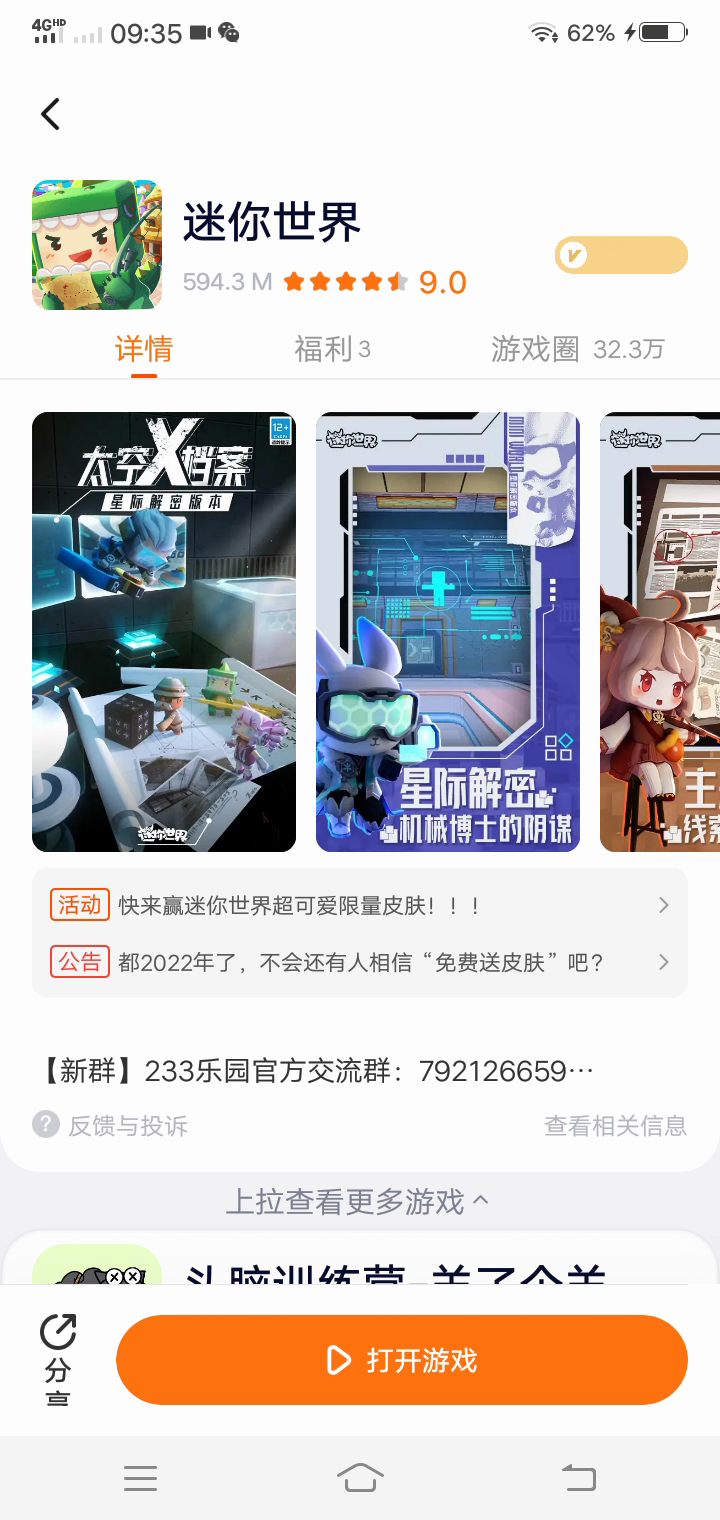The image size is (720, 1520).
Task: Open the 太空X档案 screenshot
Action: (164, 632)
